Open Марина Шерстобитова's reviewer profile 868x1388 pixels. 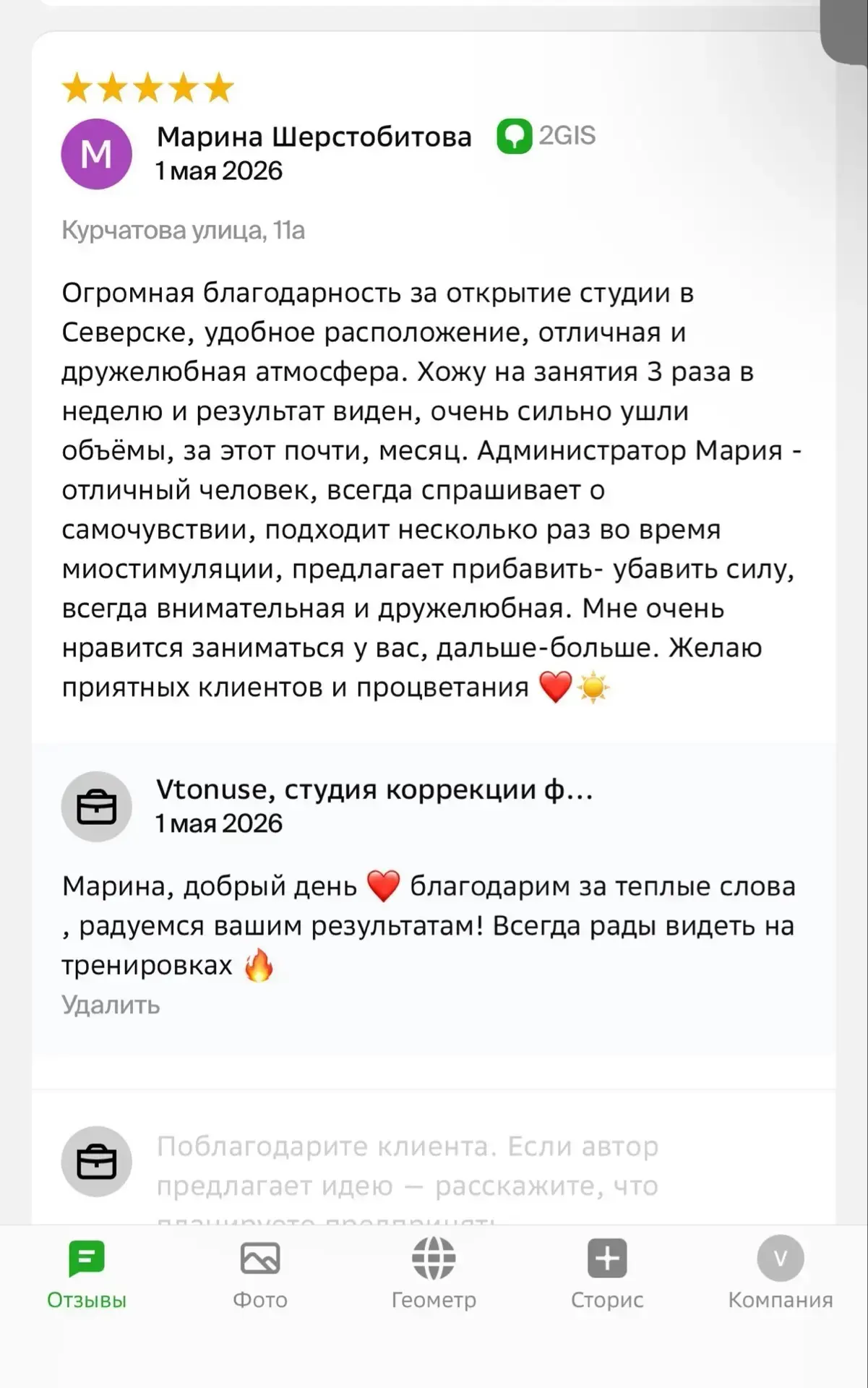(314, 136)
